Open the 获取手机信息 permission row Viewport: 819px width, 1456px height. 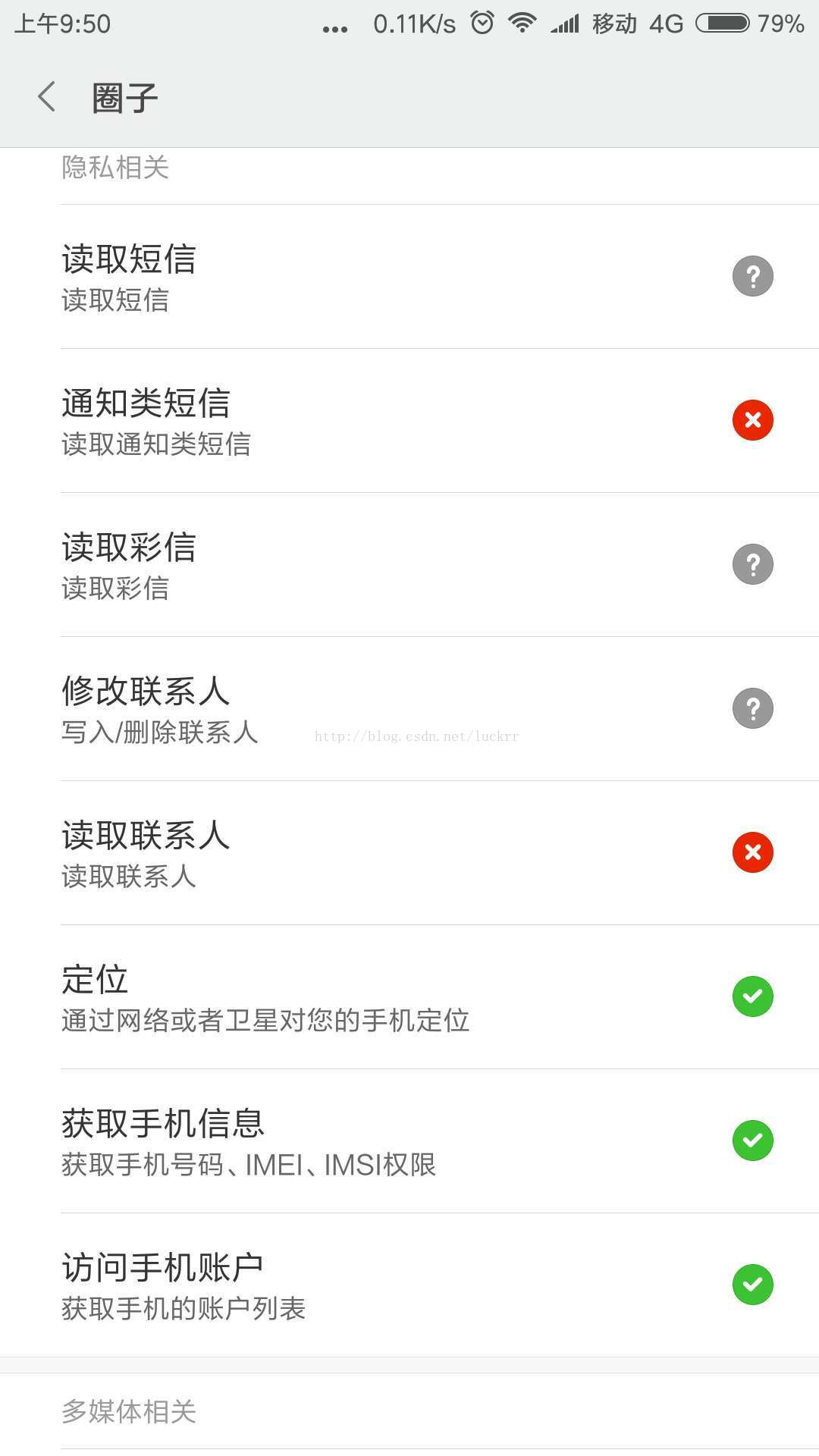point(409,1141)
